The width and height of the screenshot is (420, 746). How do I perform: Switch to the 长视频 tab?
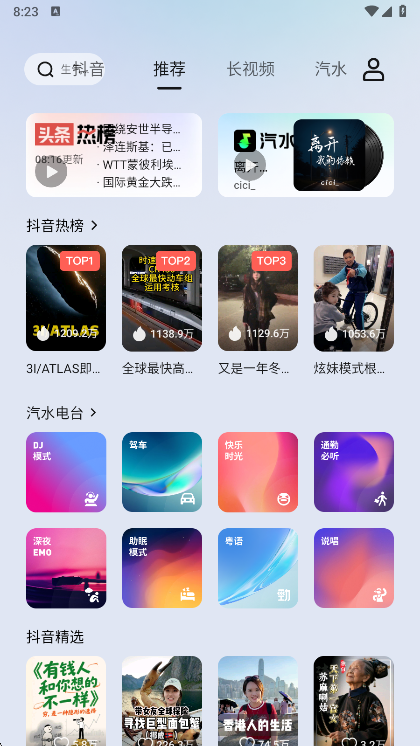(251, 69)
